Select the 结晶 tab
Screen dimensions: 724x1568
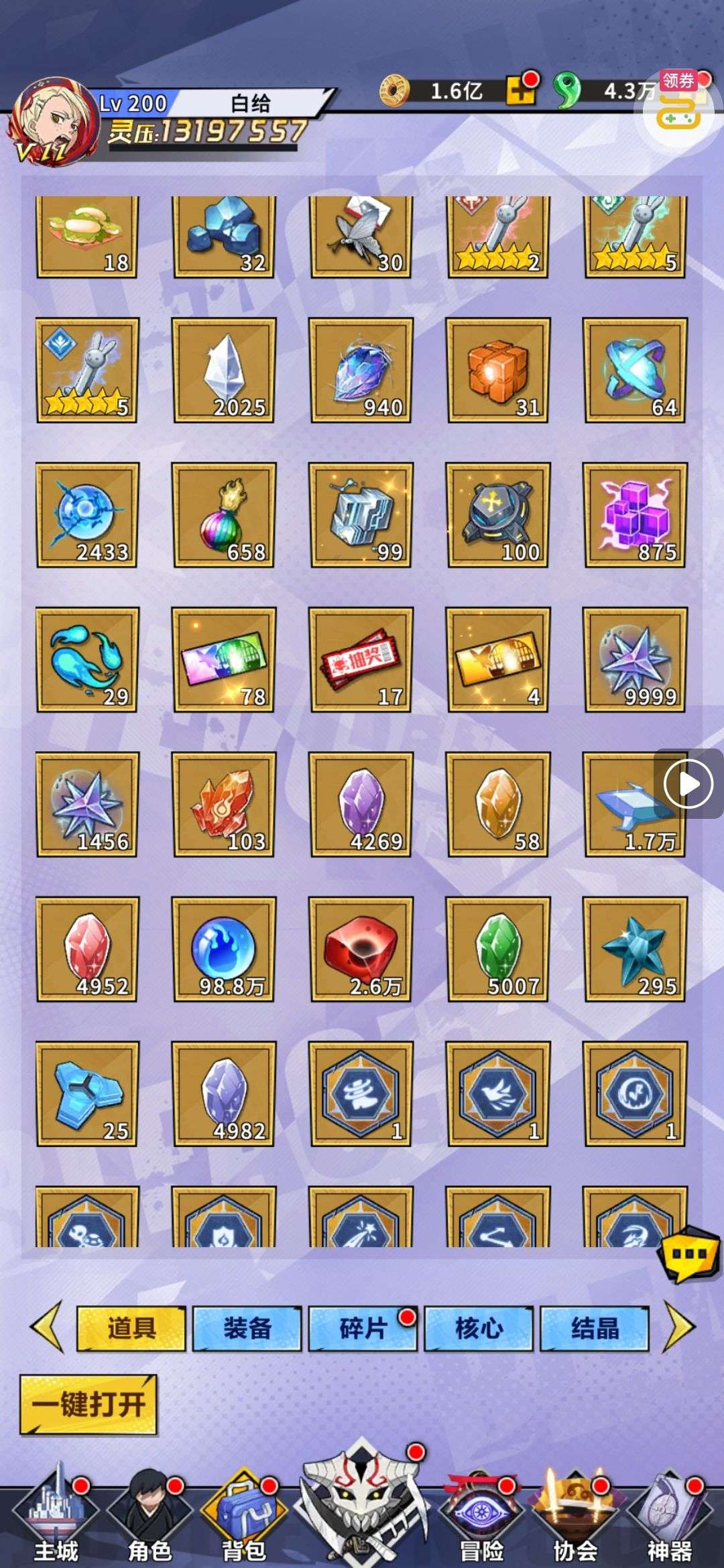point(595,1328)
